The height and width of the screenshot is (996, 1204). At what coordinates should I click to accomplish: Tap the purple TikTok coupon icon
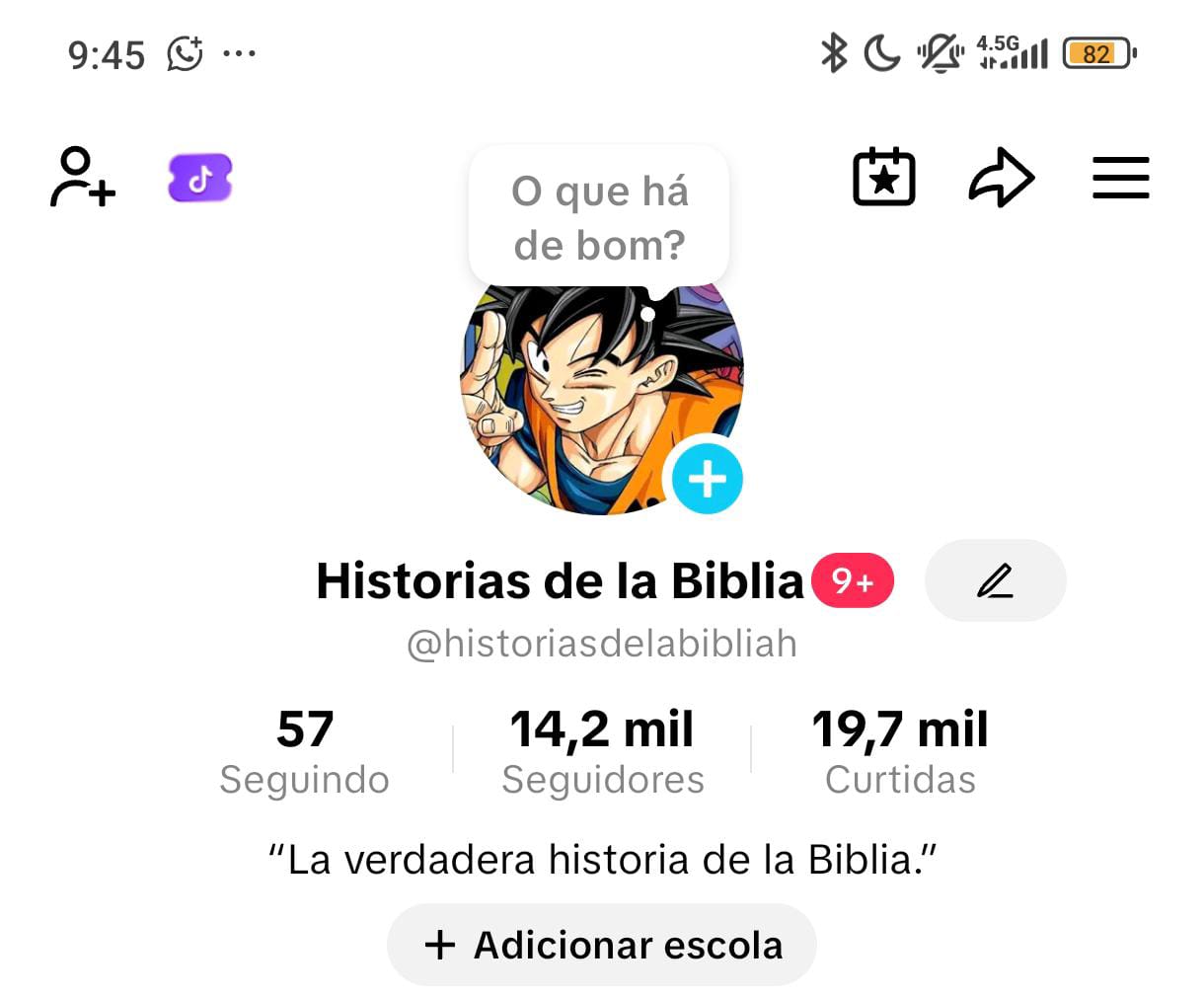click(200, 179)
